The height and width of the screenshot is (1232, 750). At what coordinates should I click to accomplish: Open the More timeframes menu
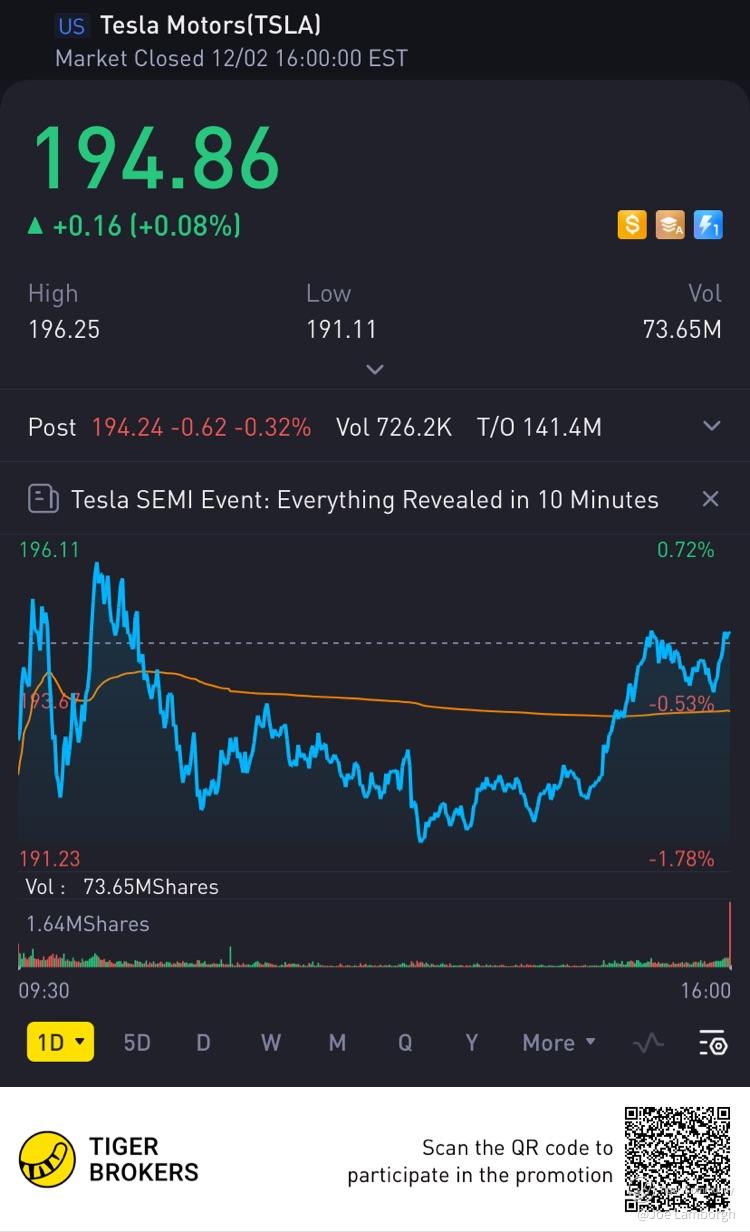(558, 1042)
